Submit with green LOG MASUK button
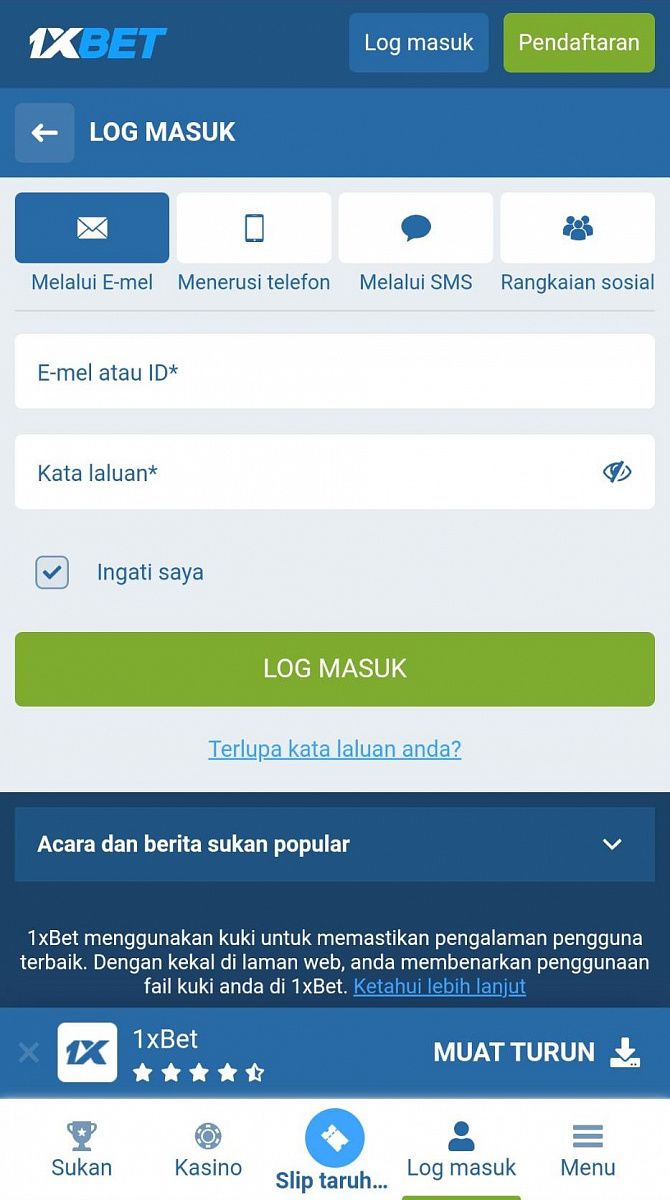670x1200 pixels. pos(334,669)
